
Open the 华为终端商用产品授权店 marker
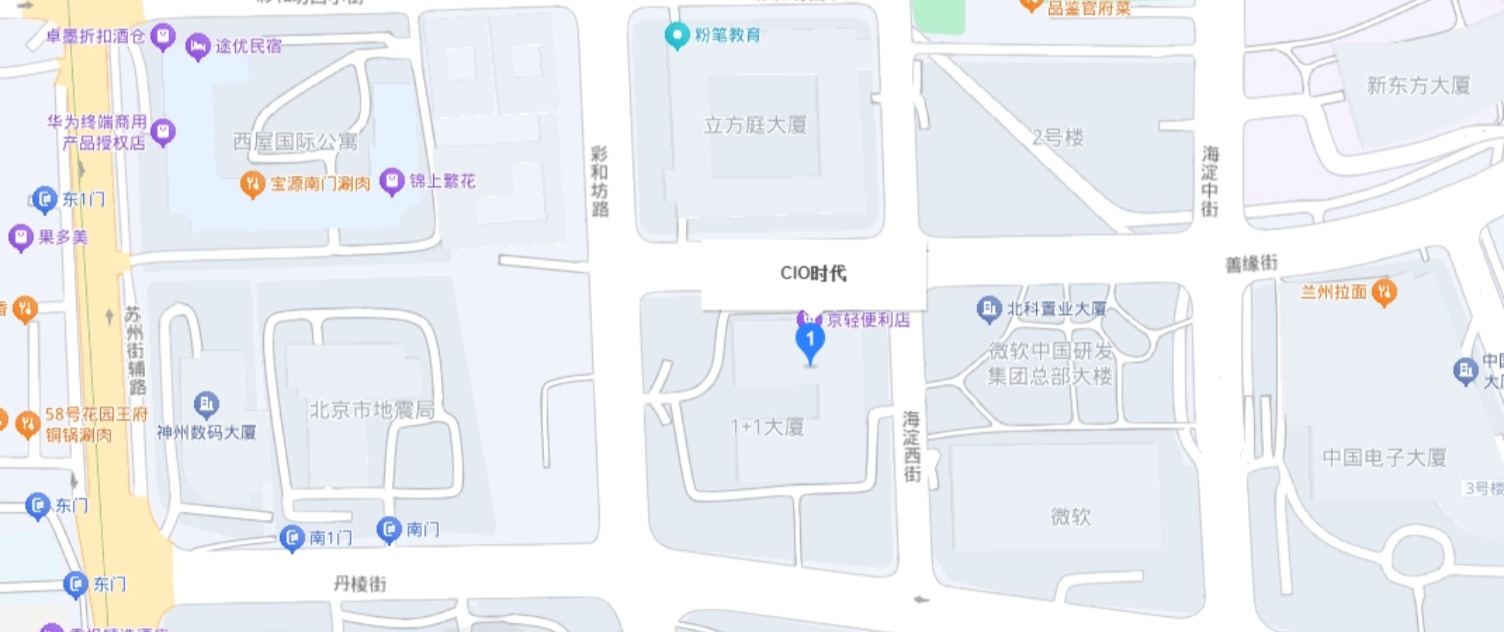[163, 131]
